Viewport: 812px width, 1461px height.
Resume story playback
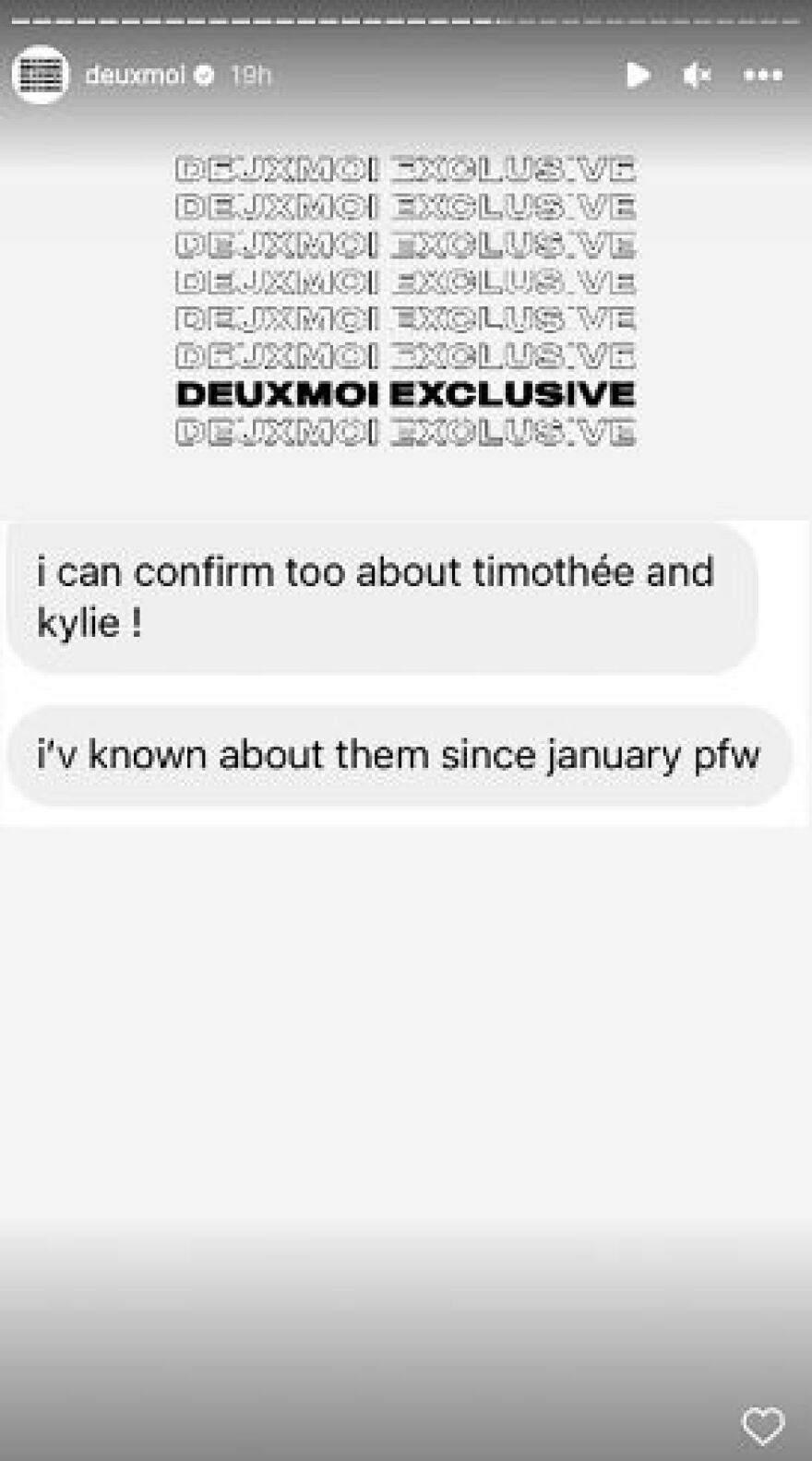pyautogui.click(x=638, y=75)
